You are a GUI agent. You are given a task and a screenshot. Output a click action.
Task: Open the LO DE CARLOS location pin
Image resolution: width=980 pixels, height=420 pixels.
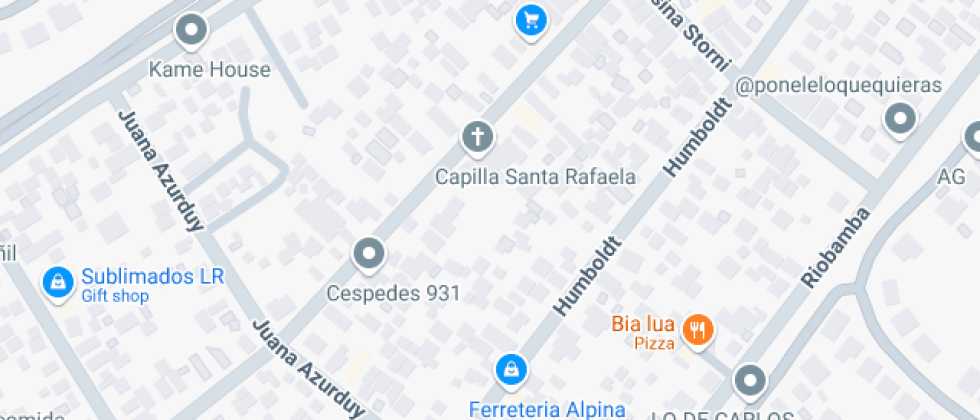pos(750,381)
